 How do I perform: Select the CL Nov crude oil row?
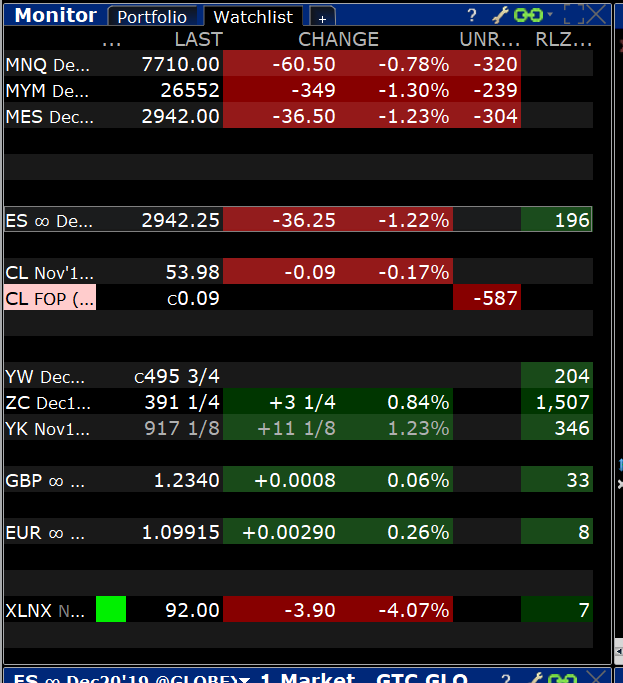click(298, 271)
